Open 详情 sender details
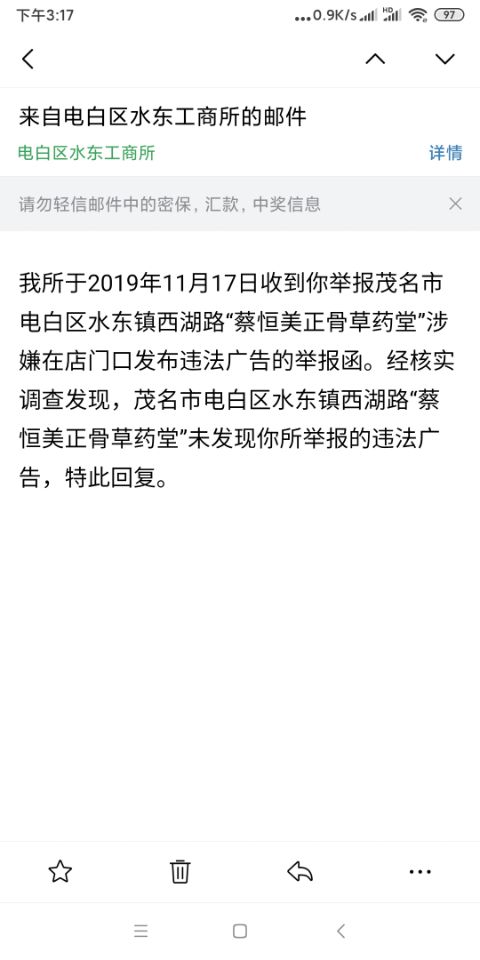 pos(446,153)
